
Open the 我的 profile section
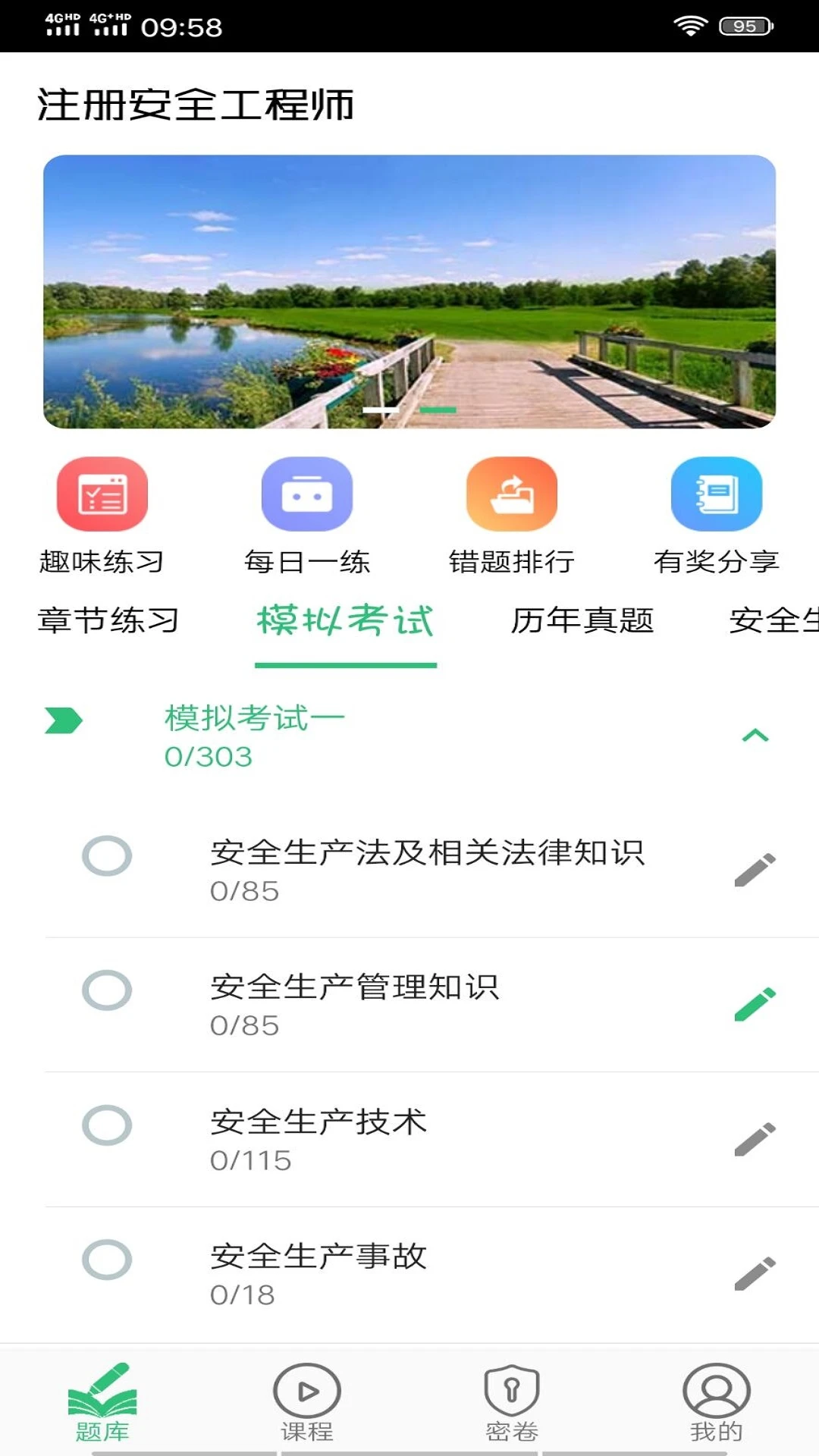pyautogui.click(x=717, y=1407)
